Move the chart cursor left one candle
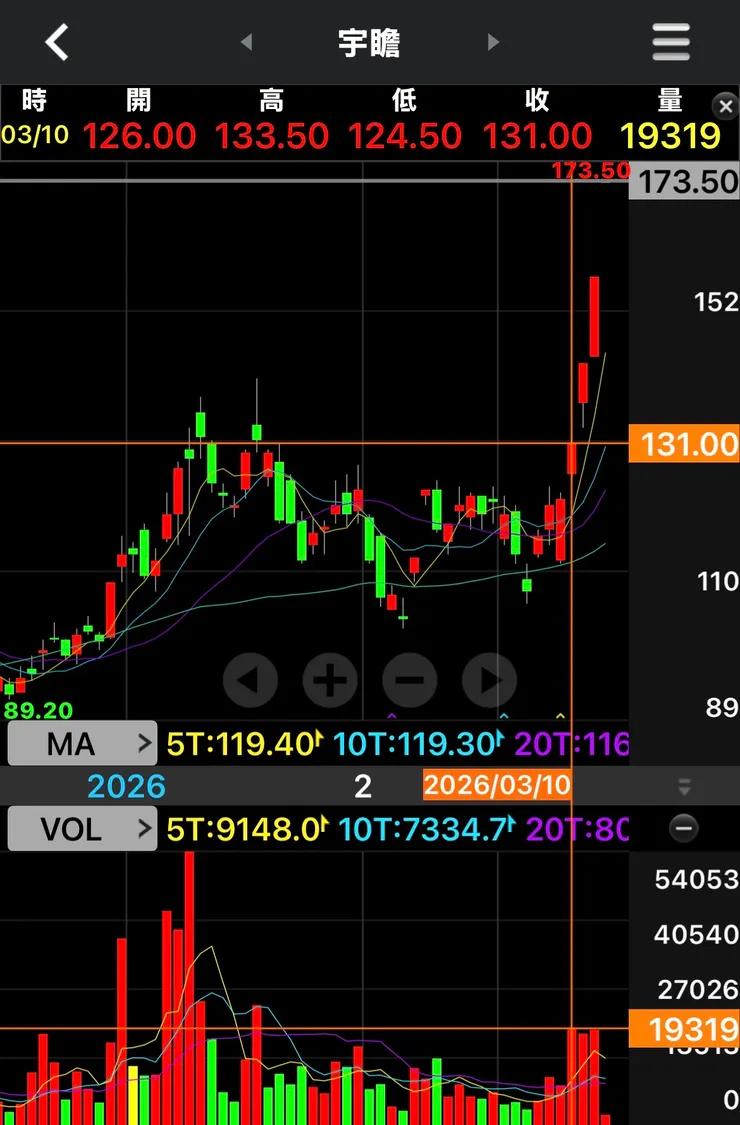740x1125 pixels. point(250,681)
